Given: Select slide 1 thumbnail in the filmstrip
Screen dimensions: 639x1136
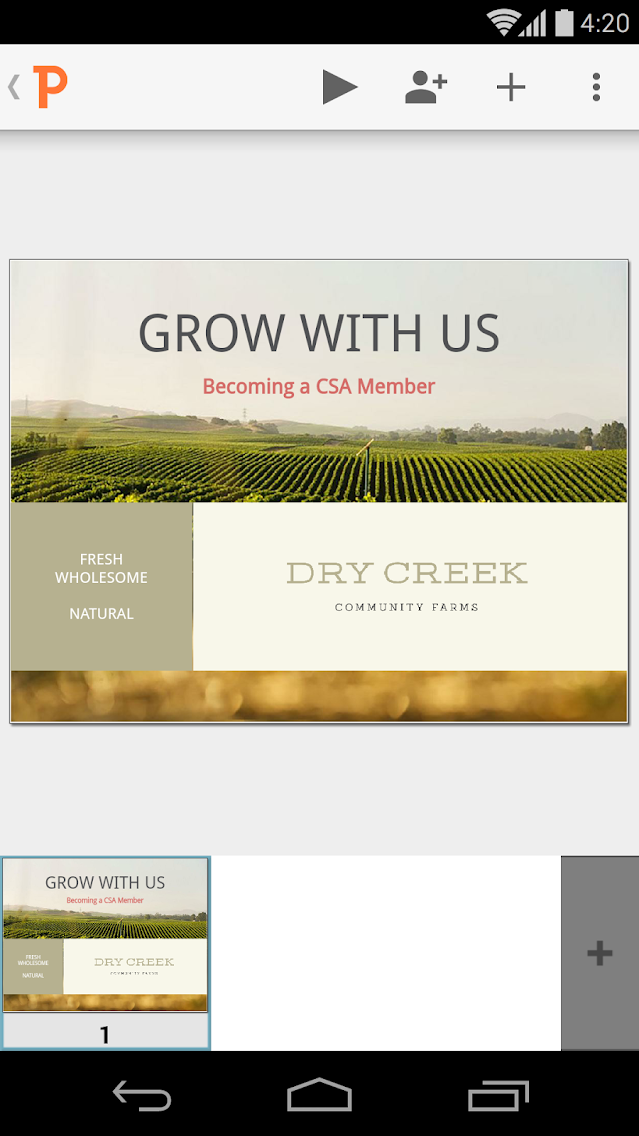Looking at the screenshot, I should pyautogui.click(x=105, y=945).
